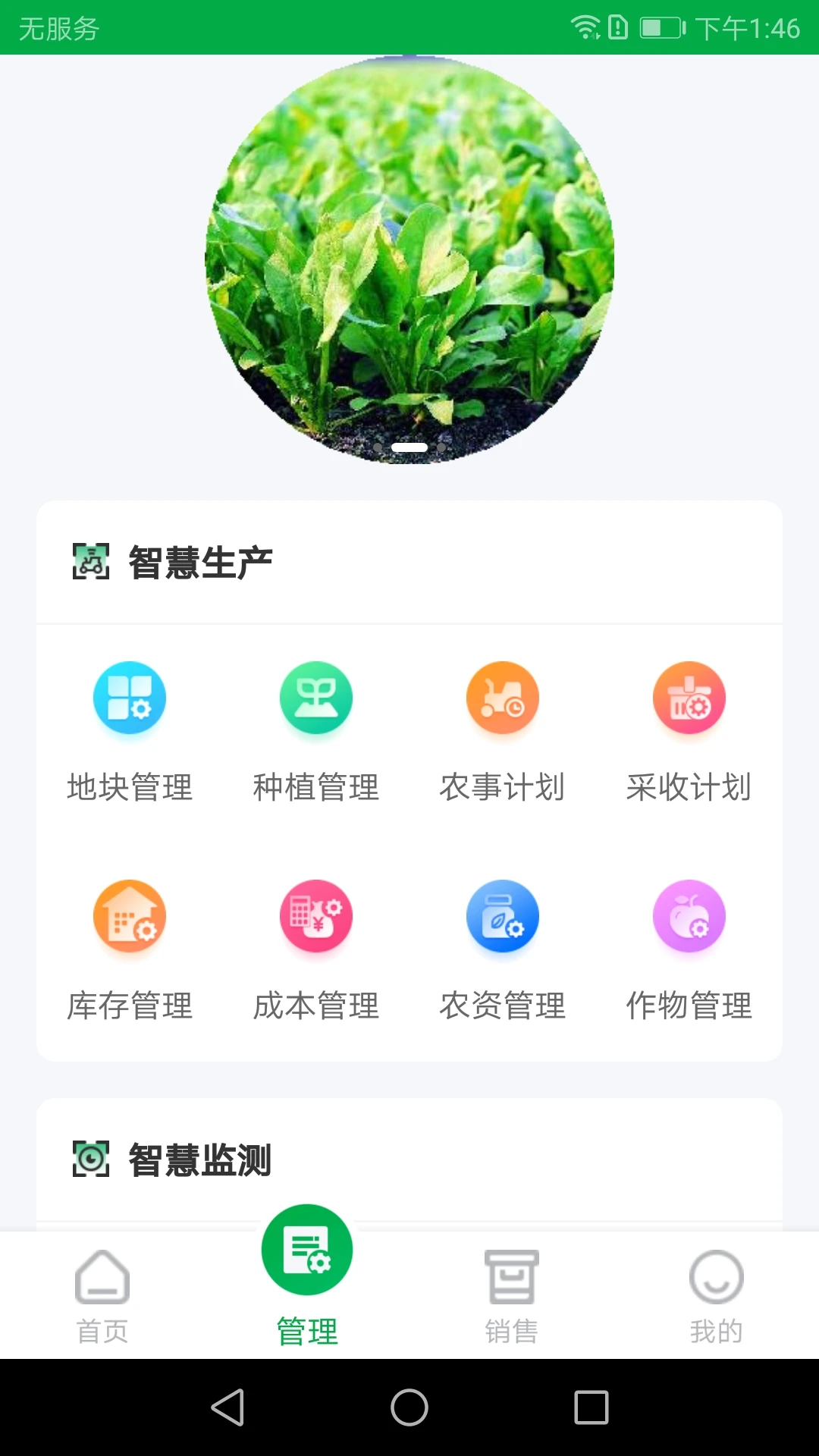Viewport: 819px width, 1456px height.
Task: Tap the left carousel dot indicator
Action: coord(377,448)
